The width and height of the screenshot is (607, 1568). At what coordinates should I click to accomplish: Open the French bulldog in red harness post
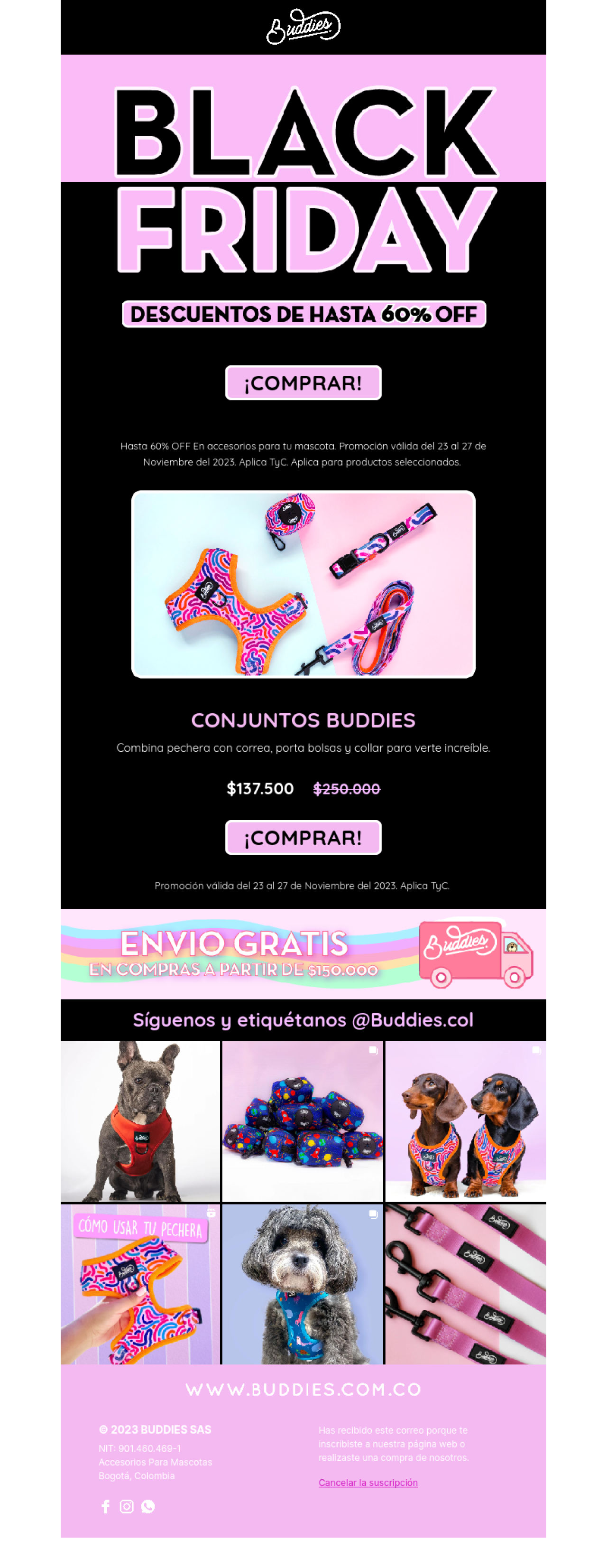pyautogui.click(x=140, y=1120)
